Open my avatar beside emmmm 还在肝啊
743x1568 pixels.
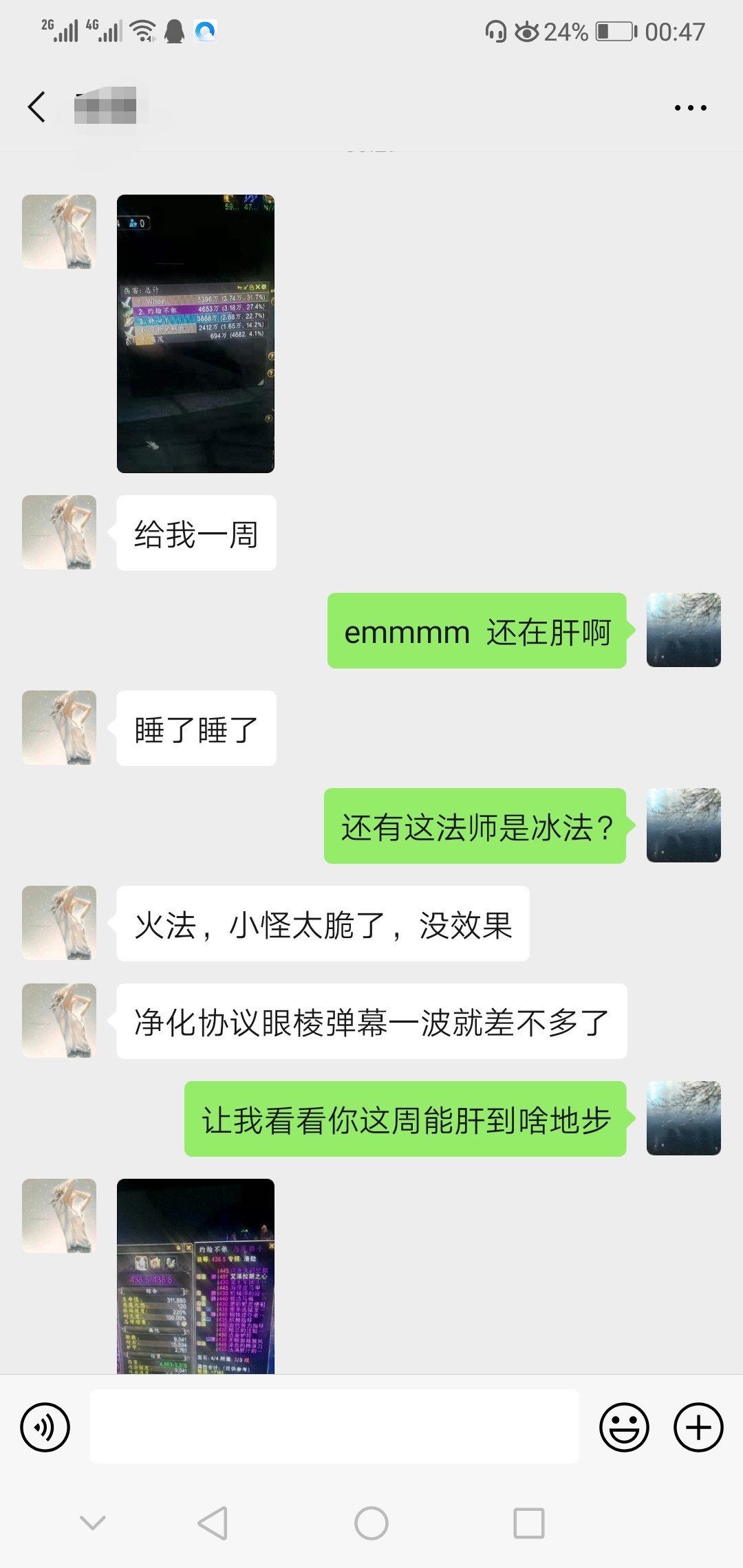[x=684, y=630]
